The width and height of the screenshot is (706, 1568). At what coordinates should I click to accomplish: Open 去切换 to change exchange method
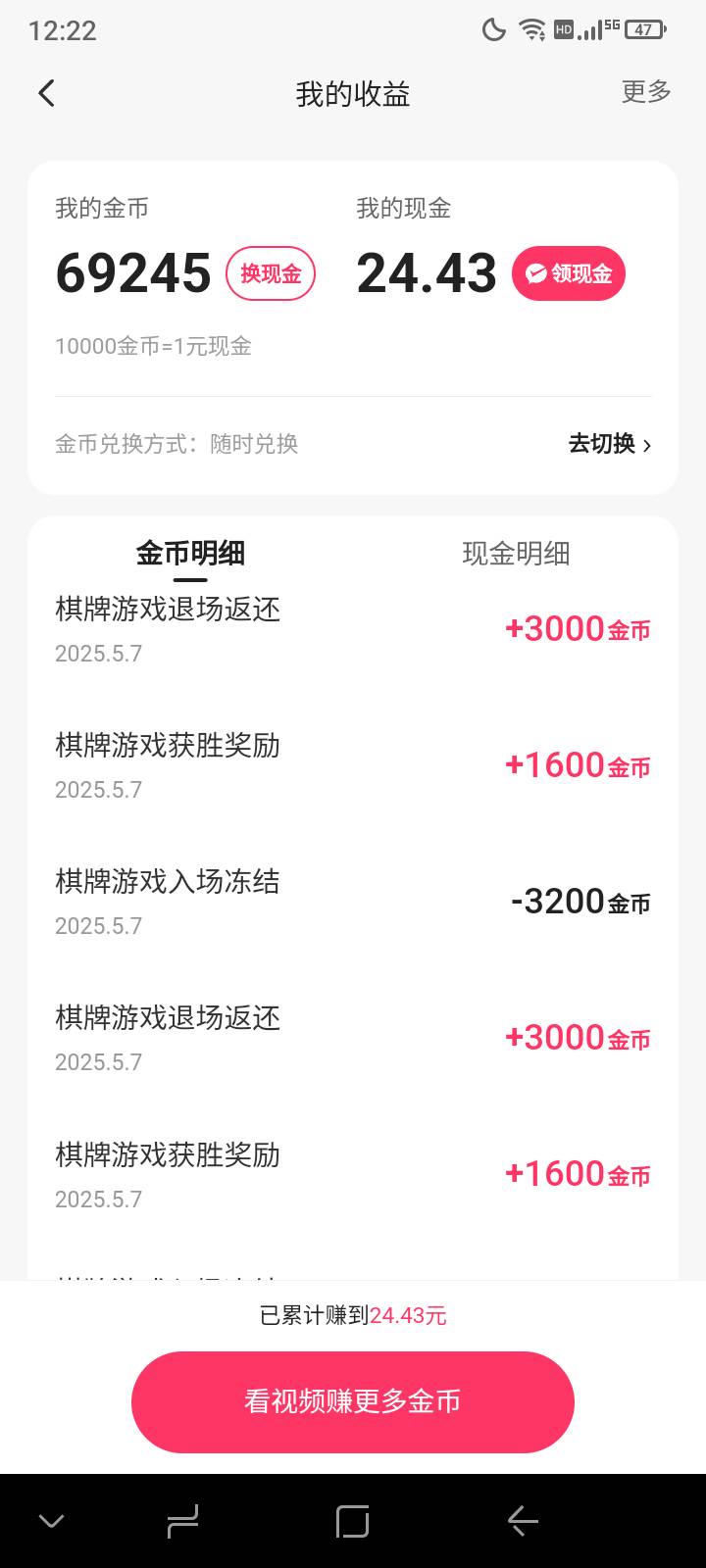pos(610,444)
